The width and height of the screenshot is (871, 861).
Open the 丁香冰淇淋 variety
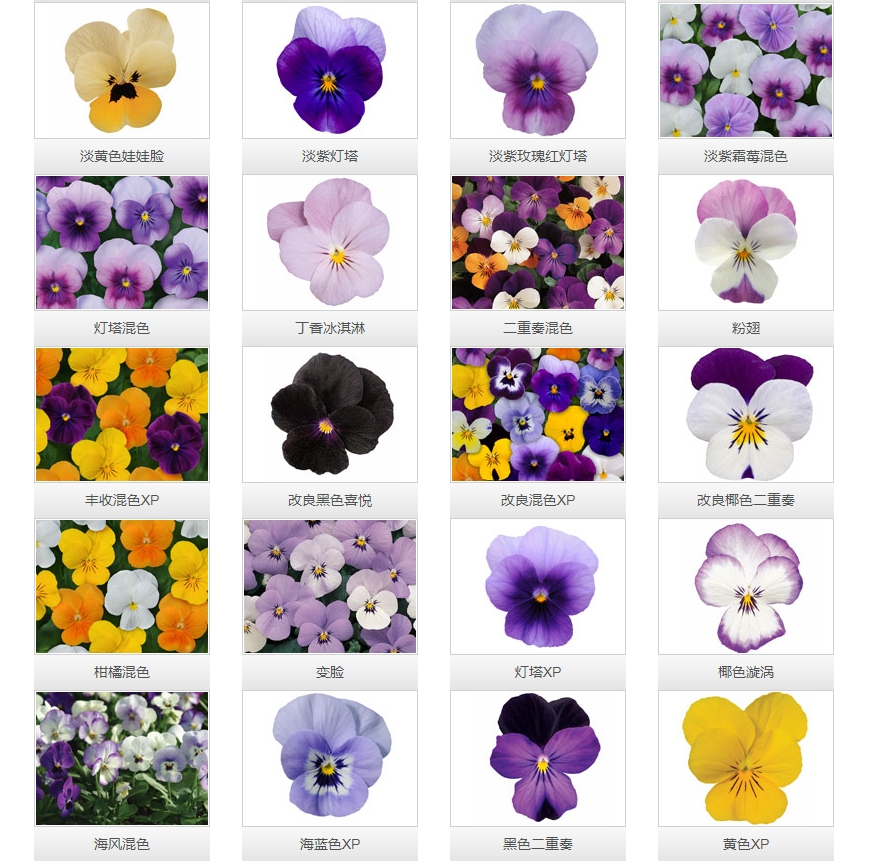(330, 242)
